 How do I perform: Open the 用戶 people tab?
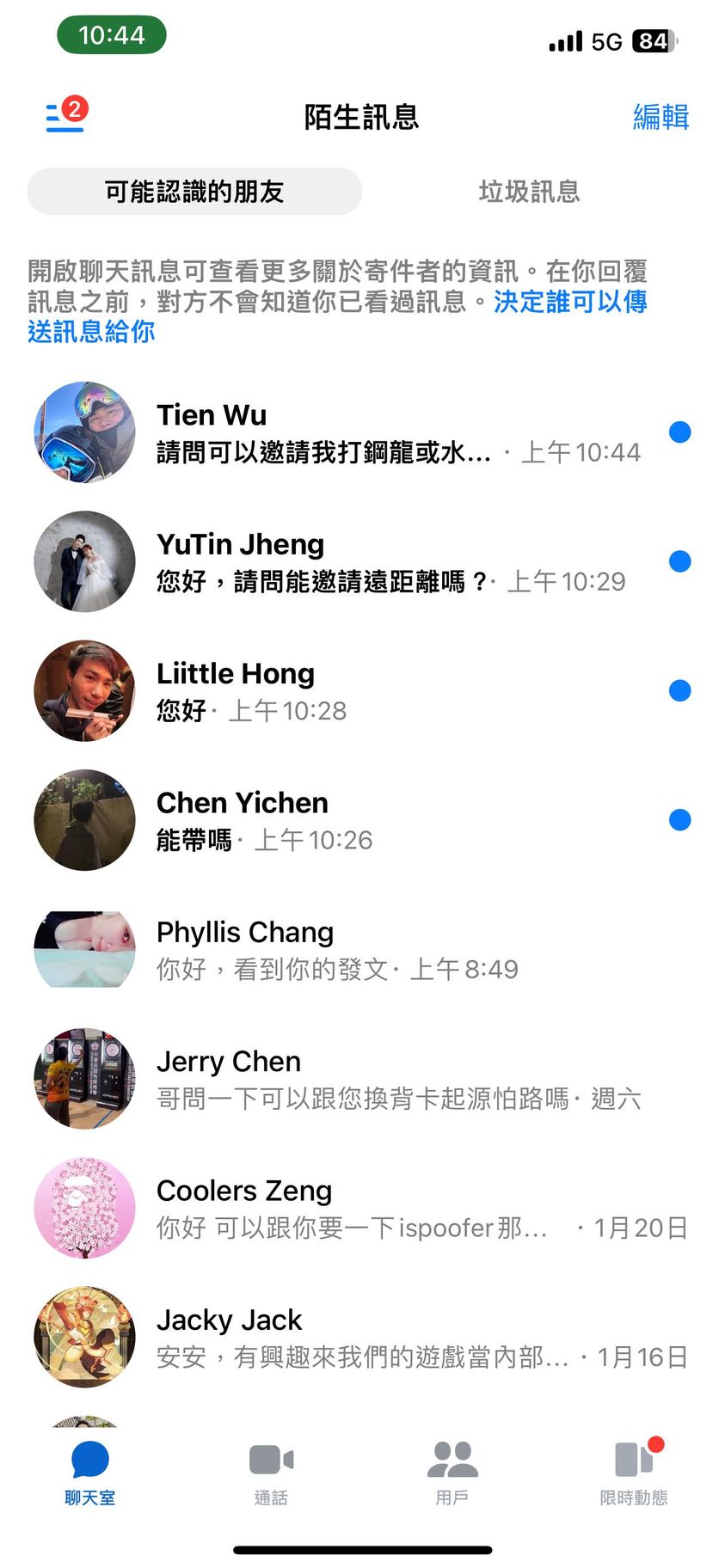point(452,1472)
